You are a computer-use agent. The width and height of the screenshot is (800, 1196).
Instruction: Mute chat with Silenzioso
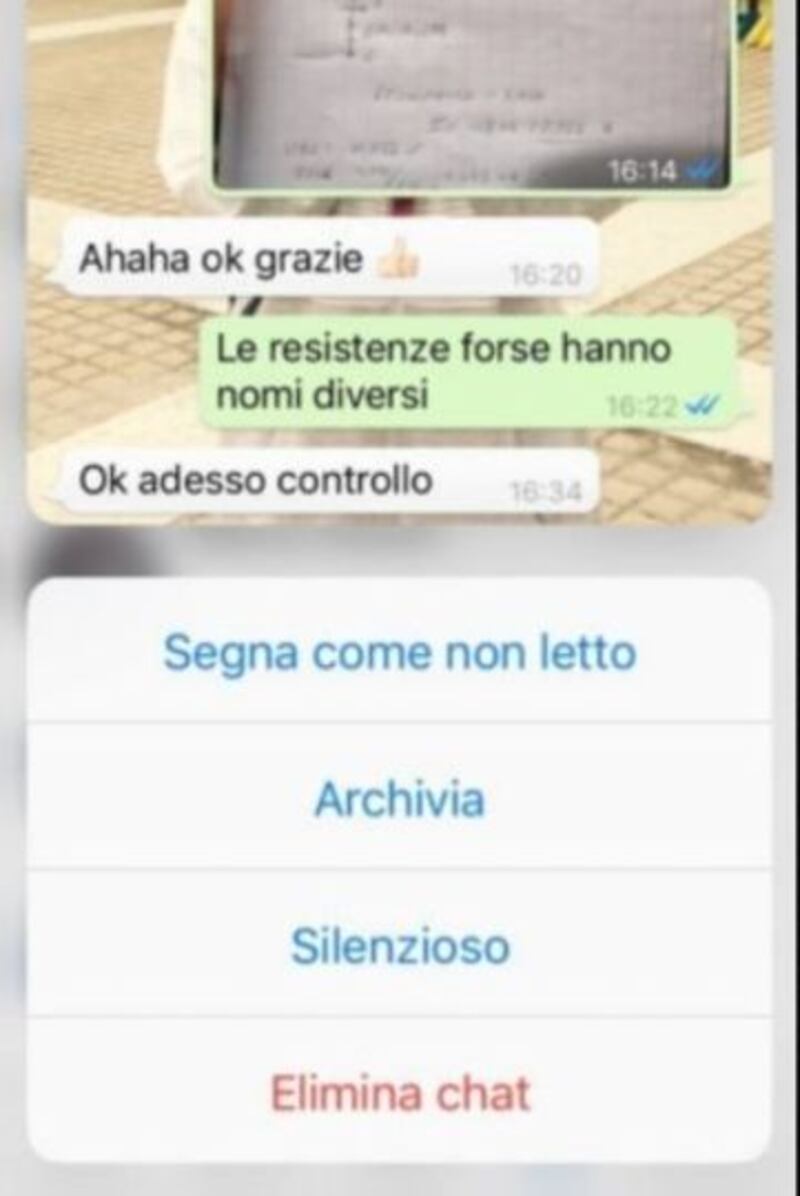pyautogui.click(x=399, y=946)
